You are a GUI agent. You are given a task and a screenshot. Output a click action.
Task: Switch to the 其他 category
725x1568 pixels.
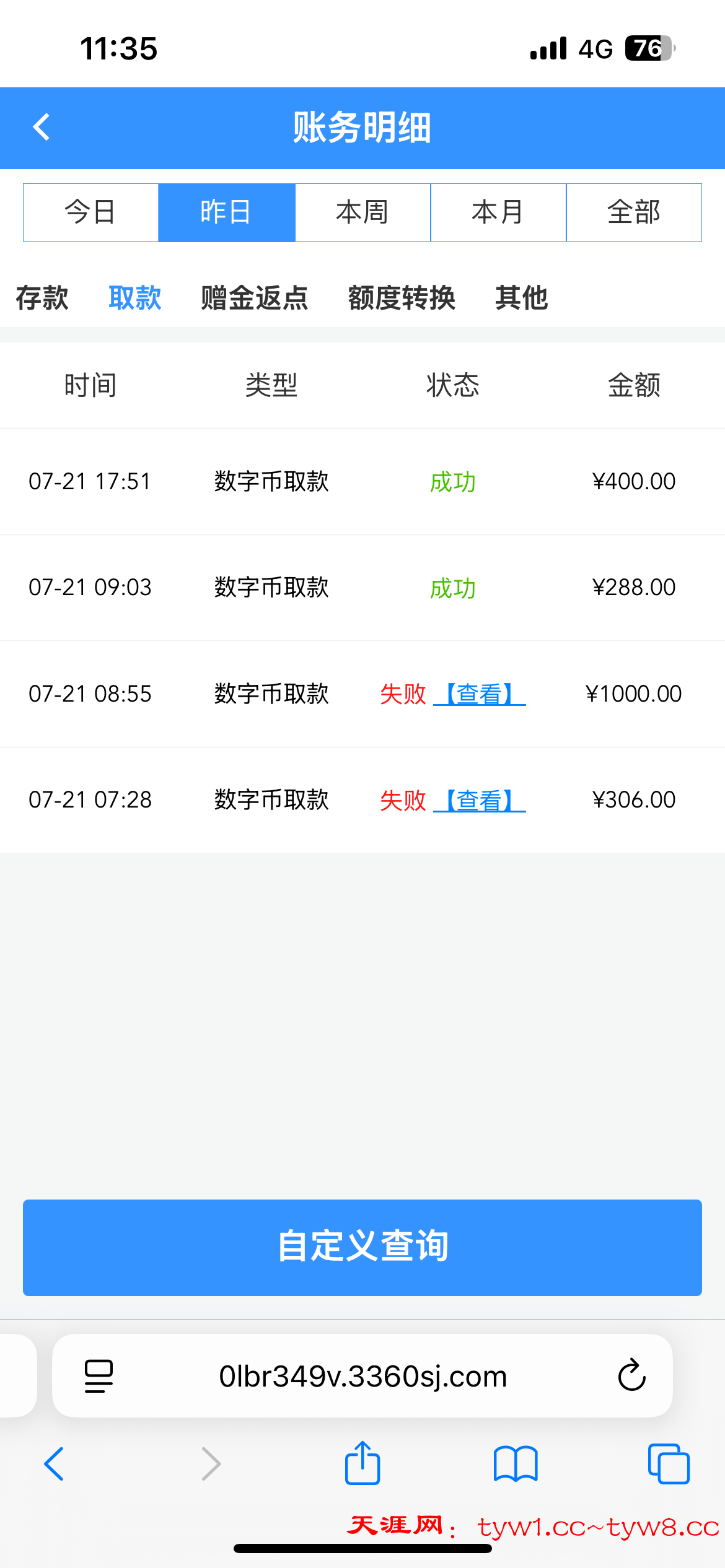[522, 298]
